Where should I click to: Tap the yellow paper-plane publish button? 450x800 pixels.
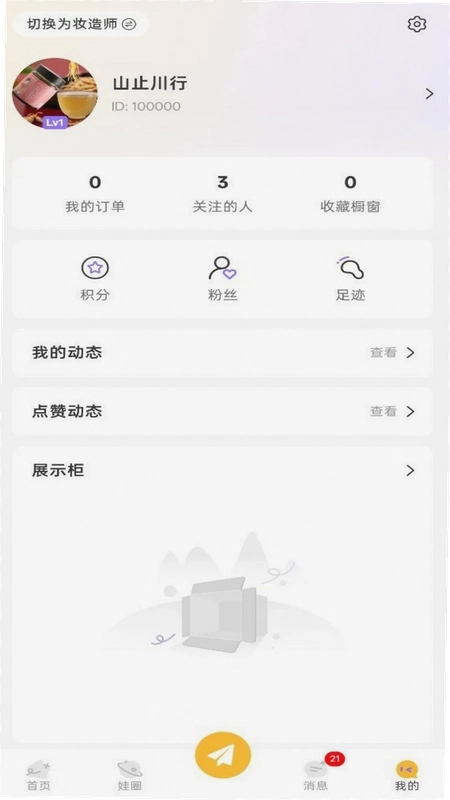coord(223,755)
